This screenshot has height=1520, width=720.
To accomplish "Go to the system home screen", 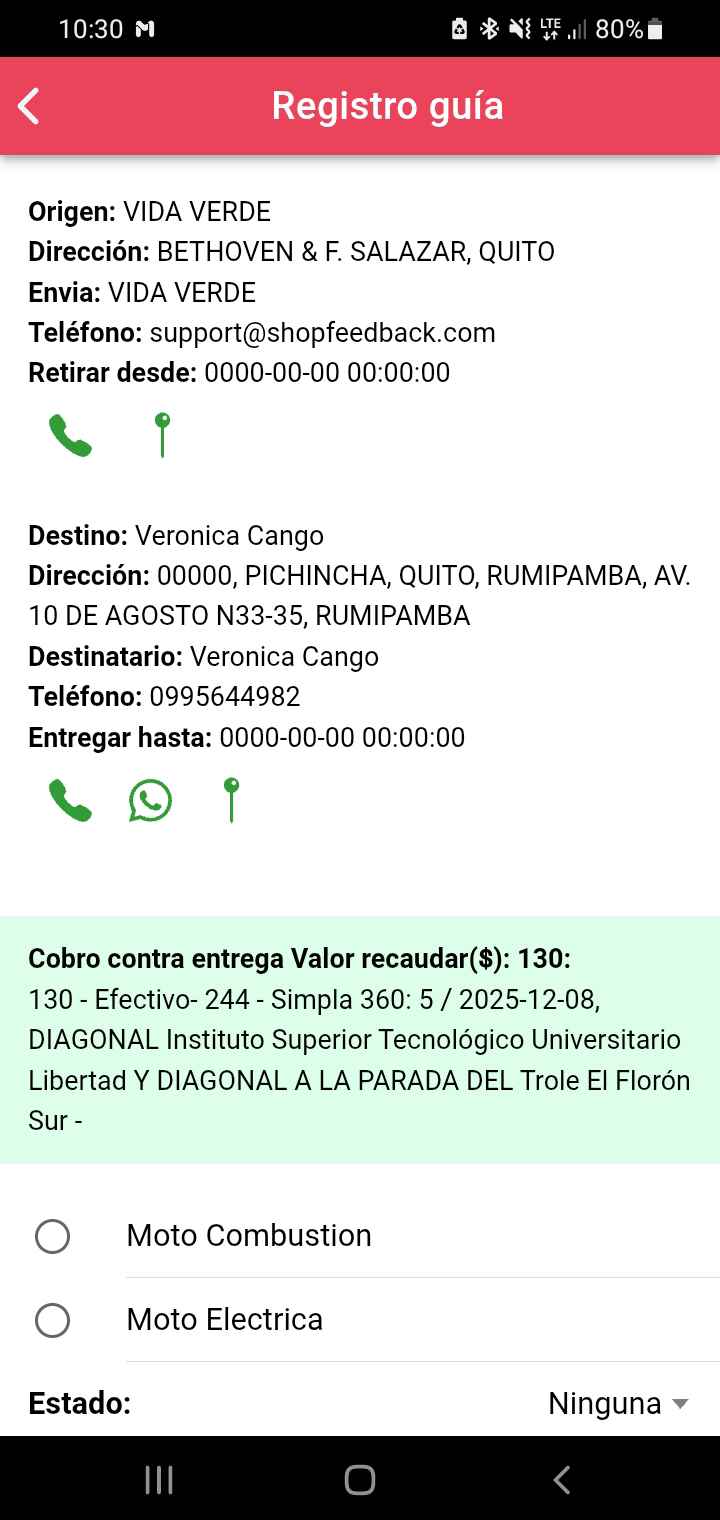I will click(360, 1480).
